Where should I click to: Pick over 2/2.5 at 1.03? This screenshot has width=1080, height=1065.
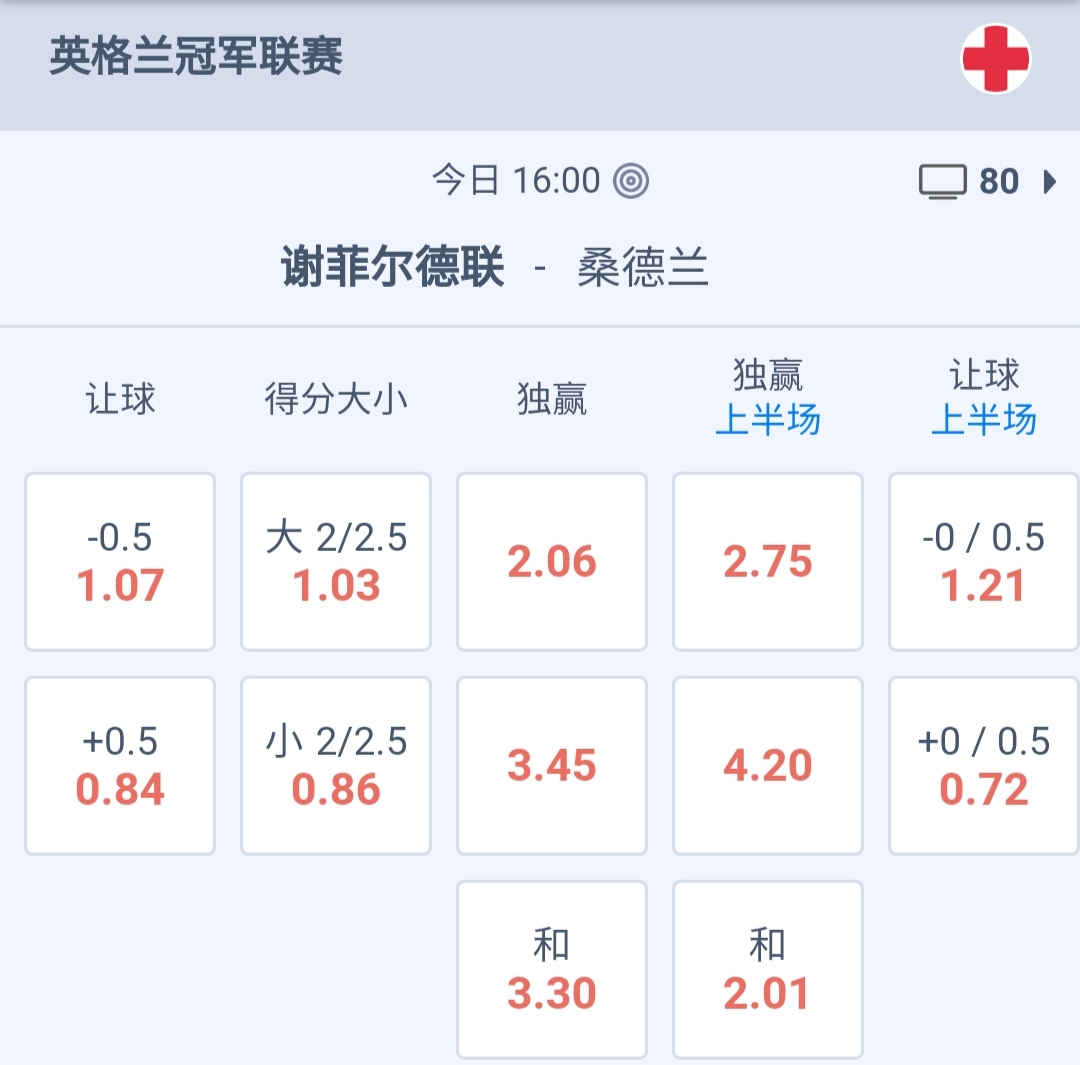[336, 562]
